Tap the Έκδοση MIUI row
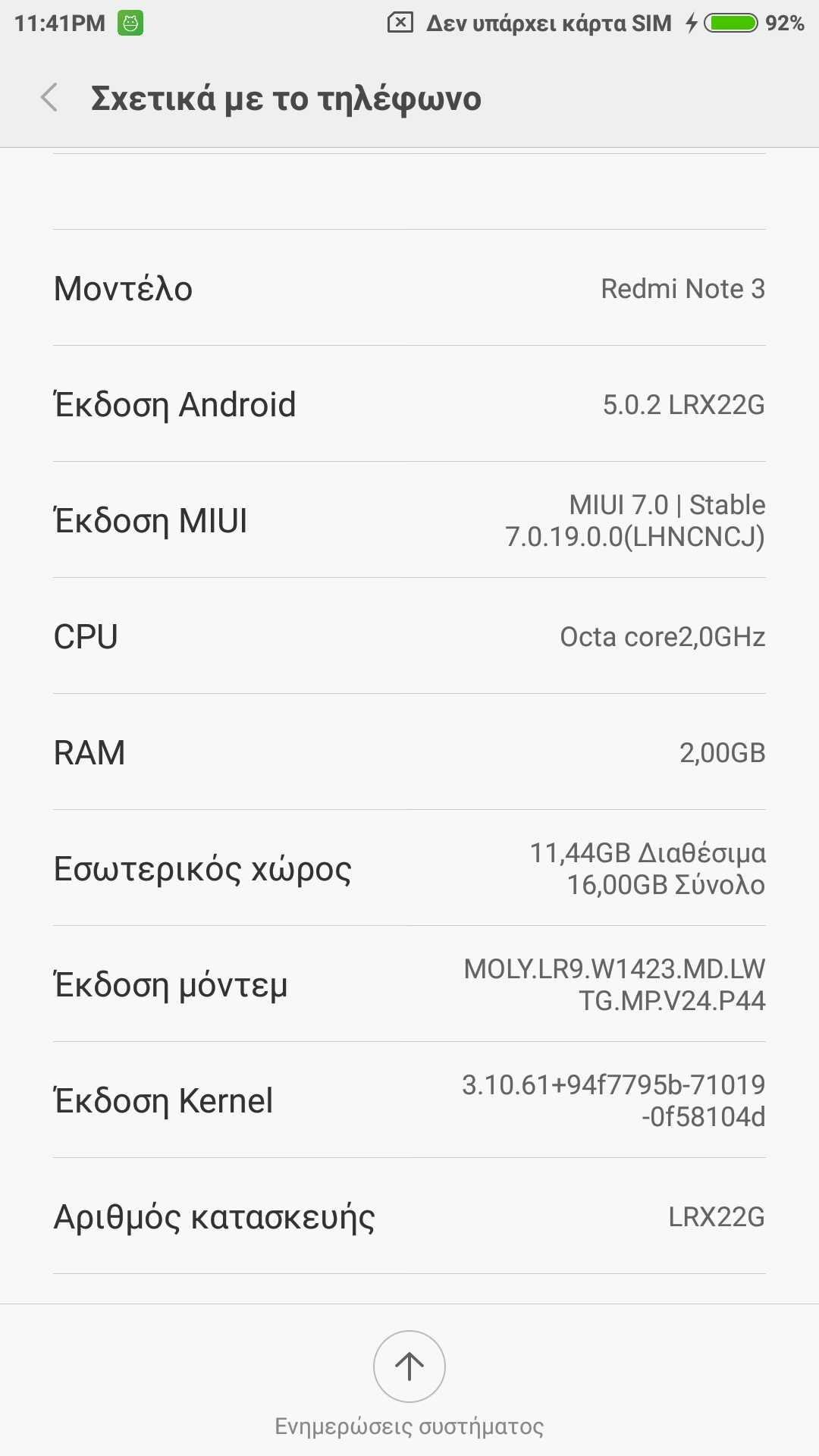 coord(409,520)
